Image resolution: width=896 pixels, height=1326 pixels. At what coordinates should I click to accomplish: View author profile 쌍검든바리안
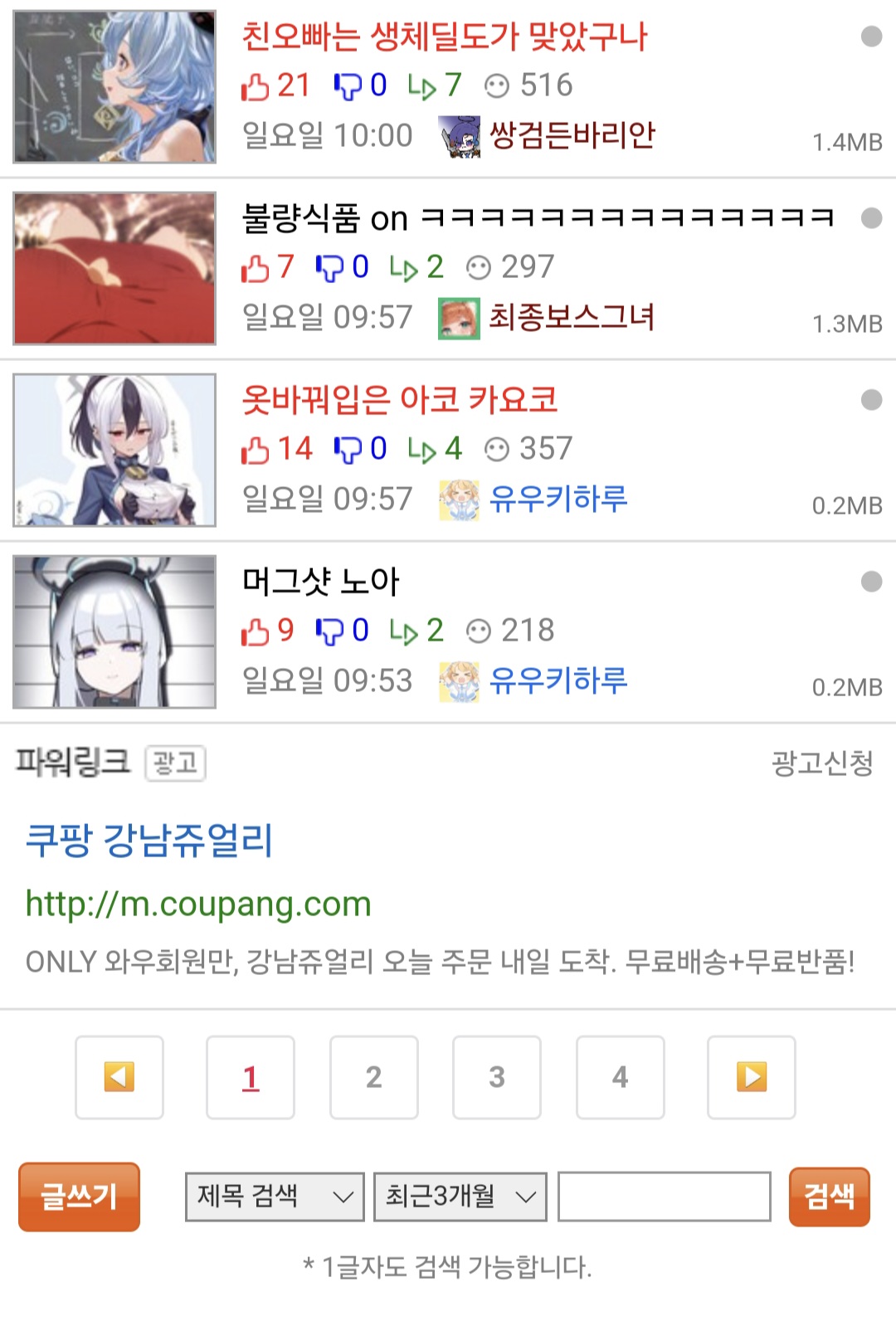click(x=572, y=135)
